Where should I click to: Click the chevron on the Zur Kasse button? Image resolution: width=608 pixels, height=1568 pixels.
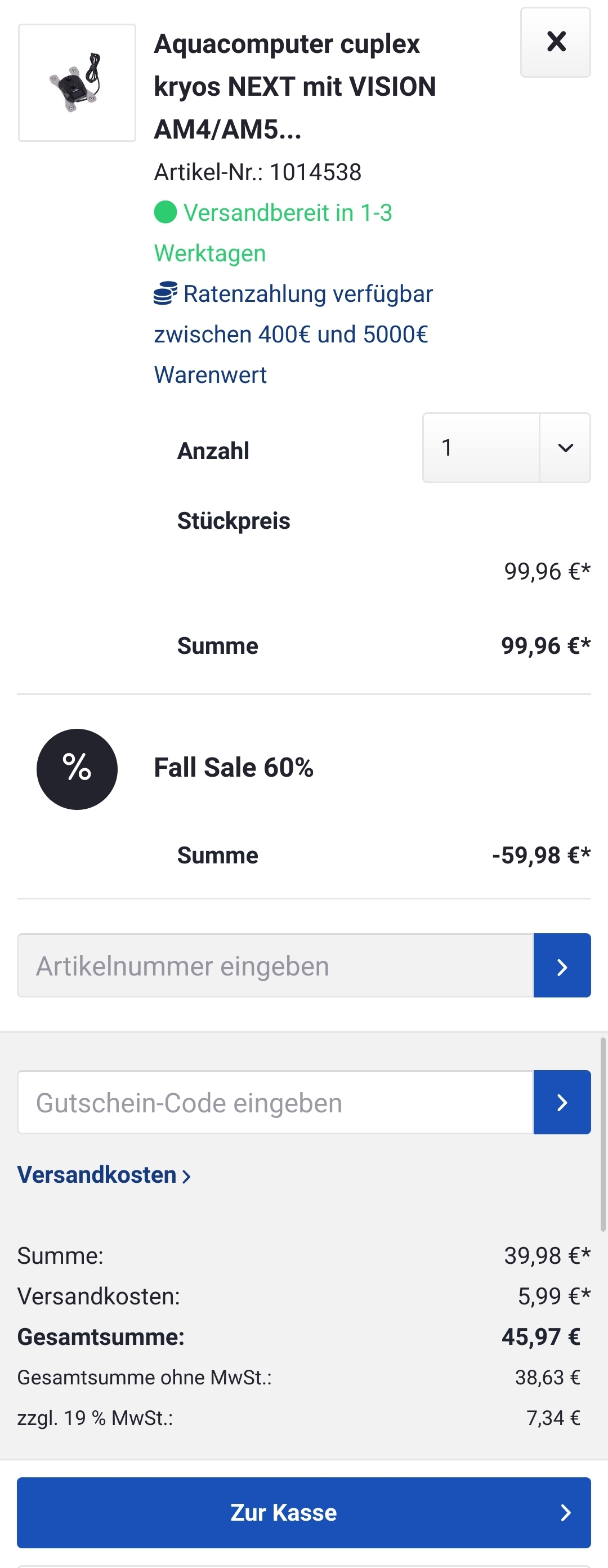coord(566,1512)
